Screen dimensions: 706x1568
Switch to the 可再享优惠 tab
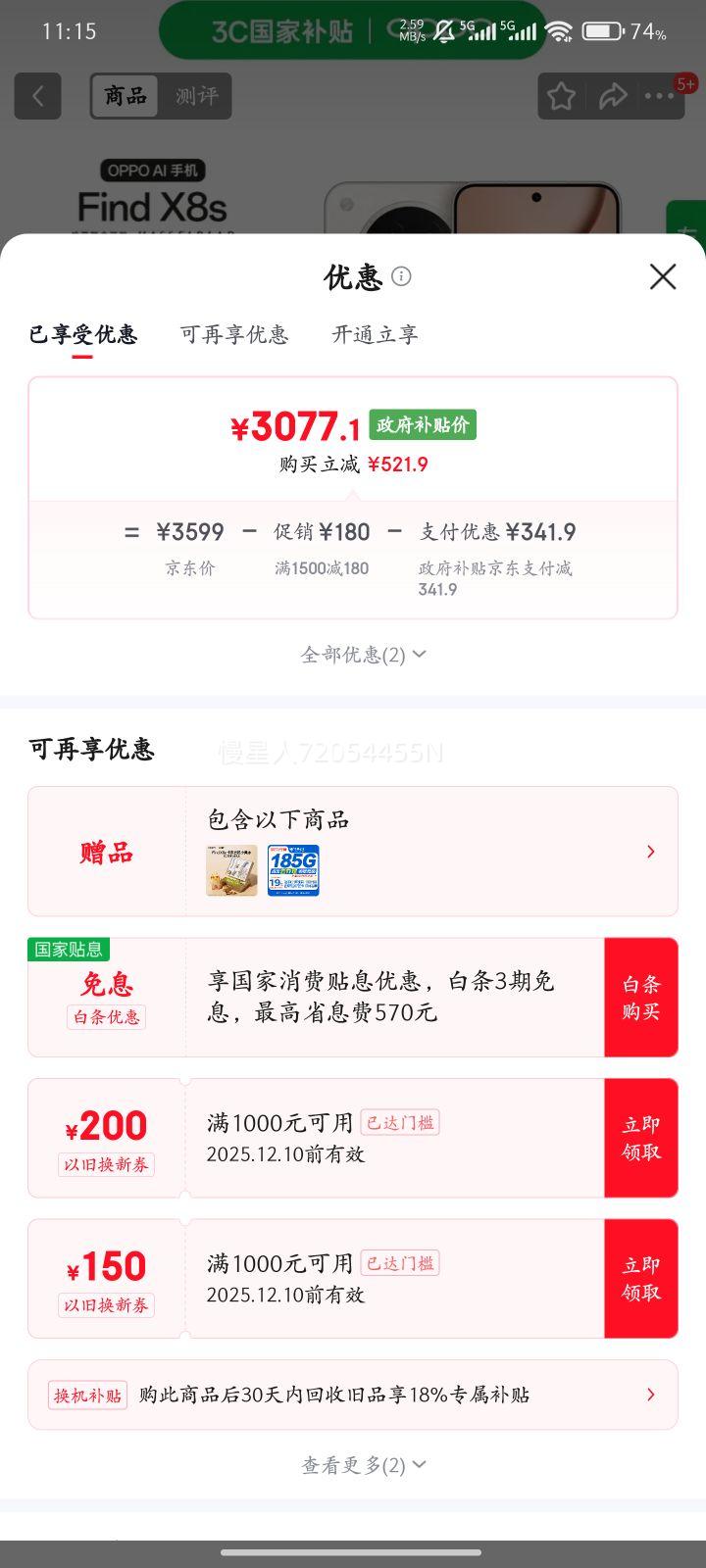[x=234, y=335]
